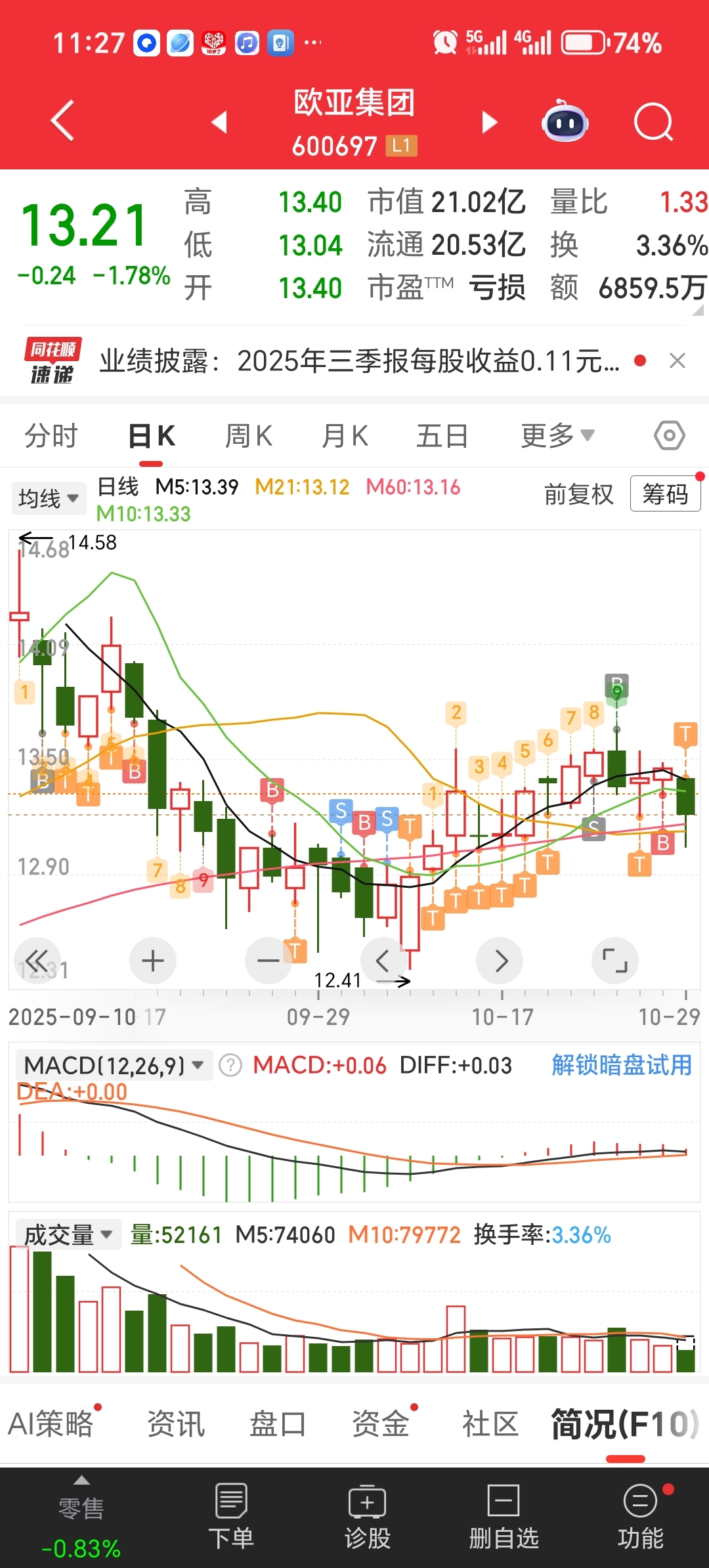Dismiss the 业绩披露 news banner
The height and width of the screenshot is (1568, 709).
[x=677, y=360]
